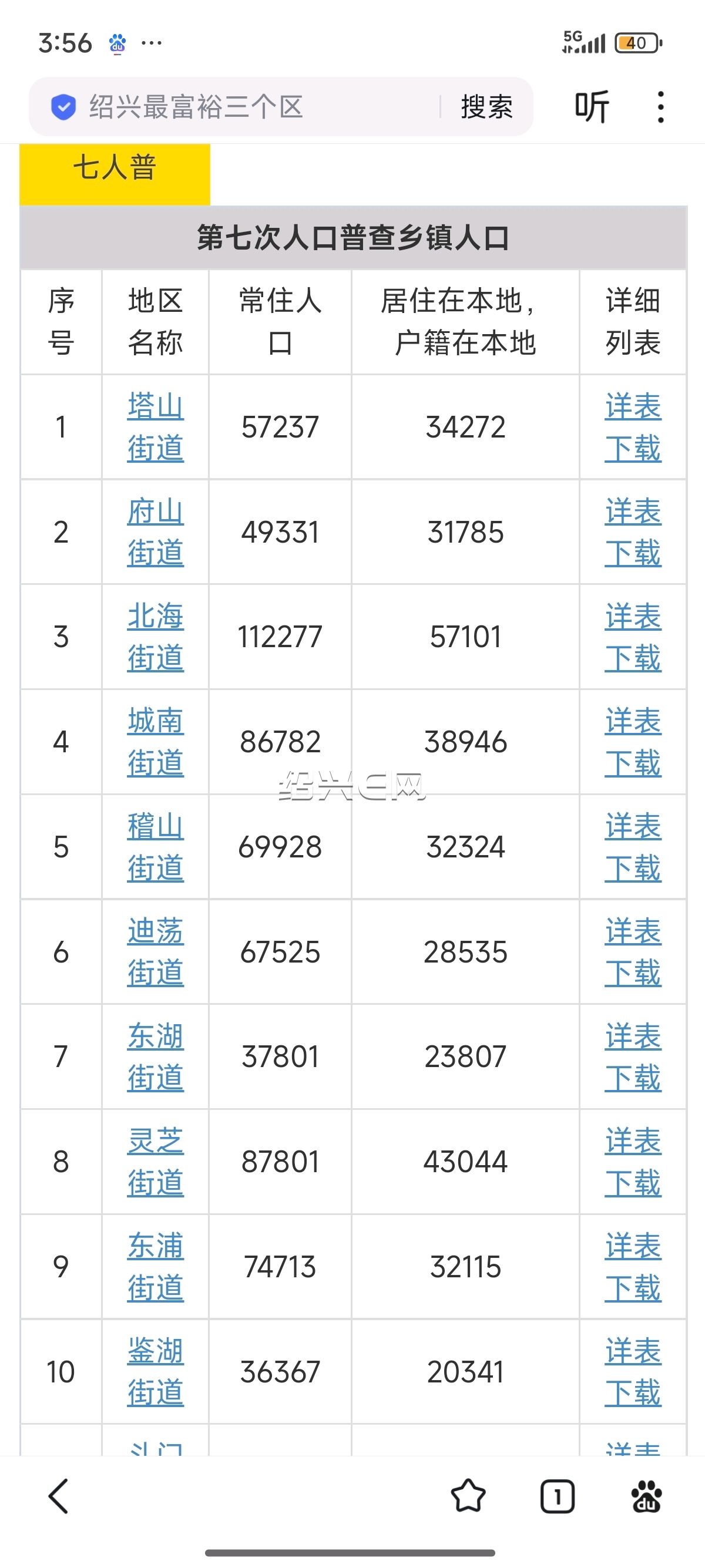Open the 东湖街道 link
This screenshot has width=705, height=1568.
point(155,1056)
